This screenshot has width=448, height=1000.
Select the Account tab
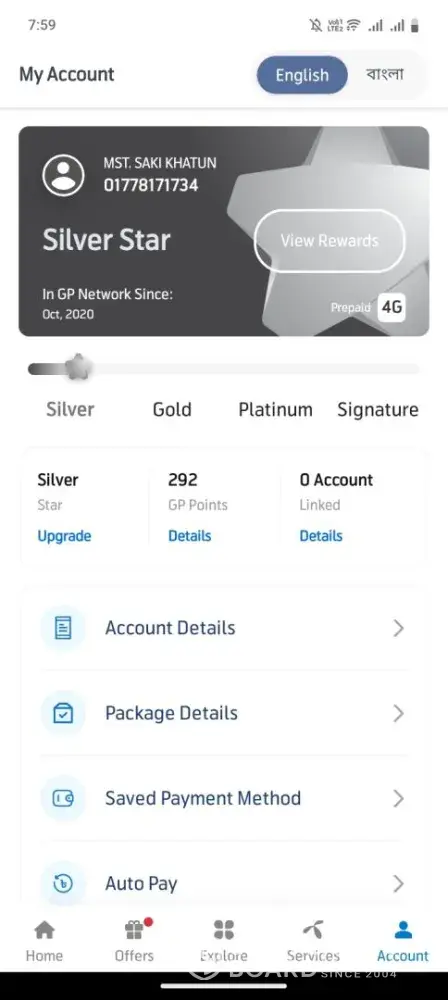pos(403,941)
